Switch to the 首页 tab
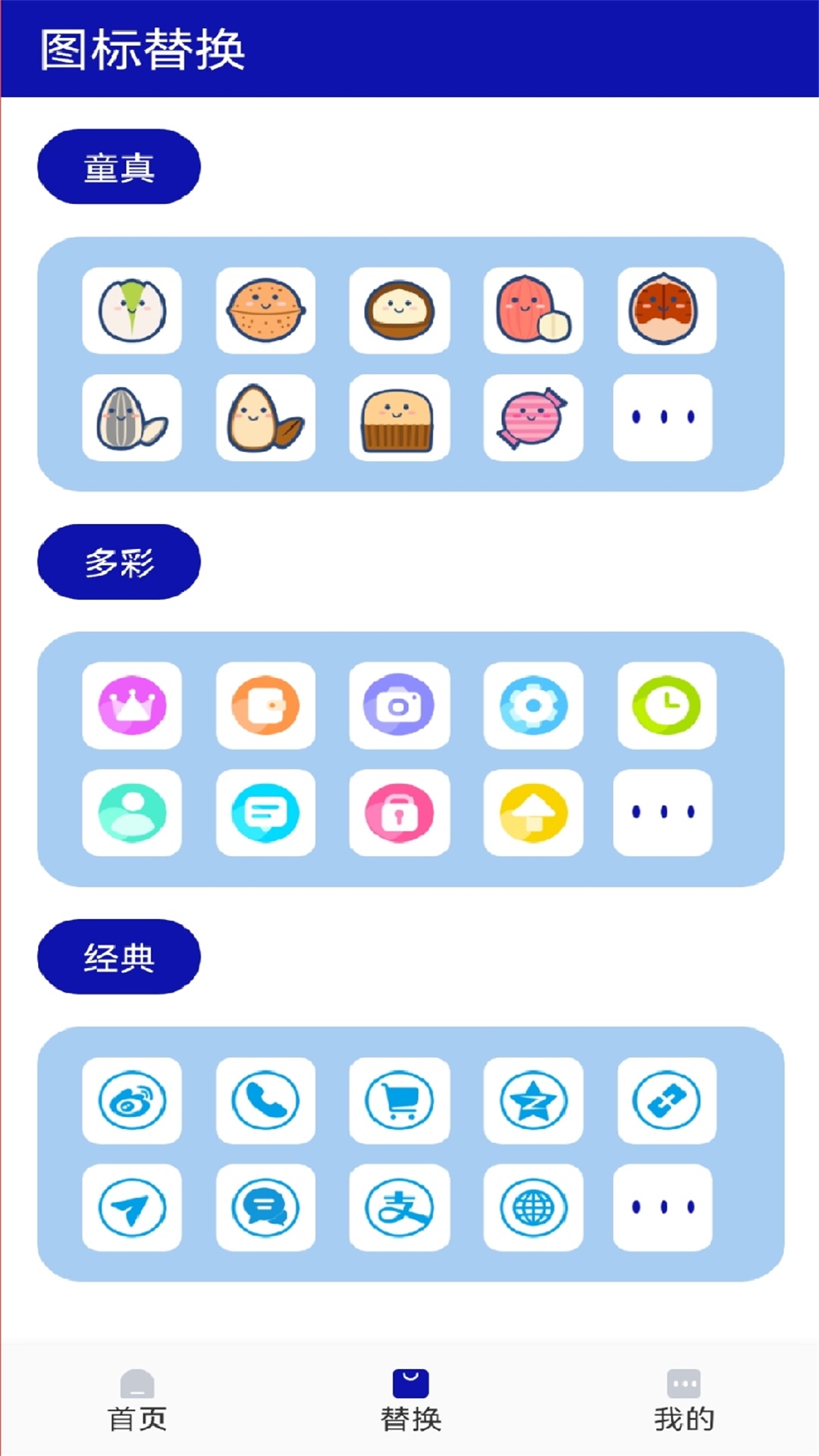819x1456 pixels. pyautogui.click(x=137, y=1401)
